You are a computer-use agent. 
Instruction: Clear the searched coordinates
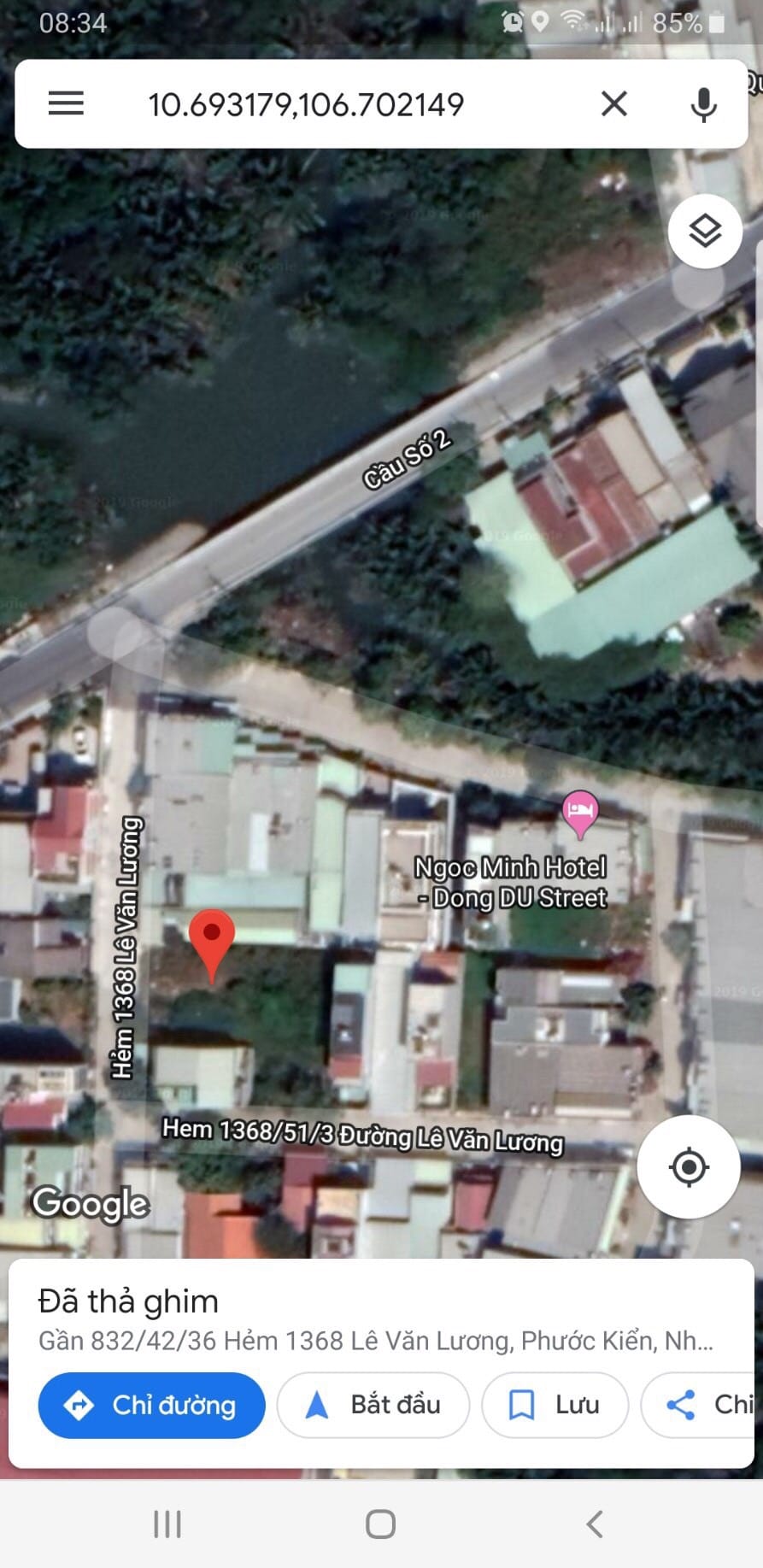pyautogui.click(x=613, y=103)
